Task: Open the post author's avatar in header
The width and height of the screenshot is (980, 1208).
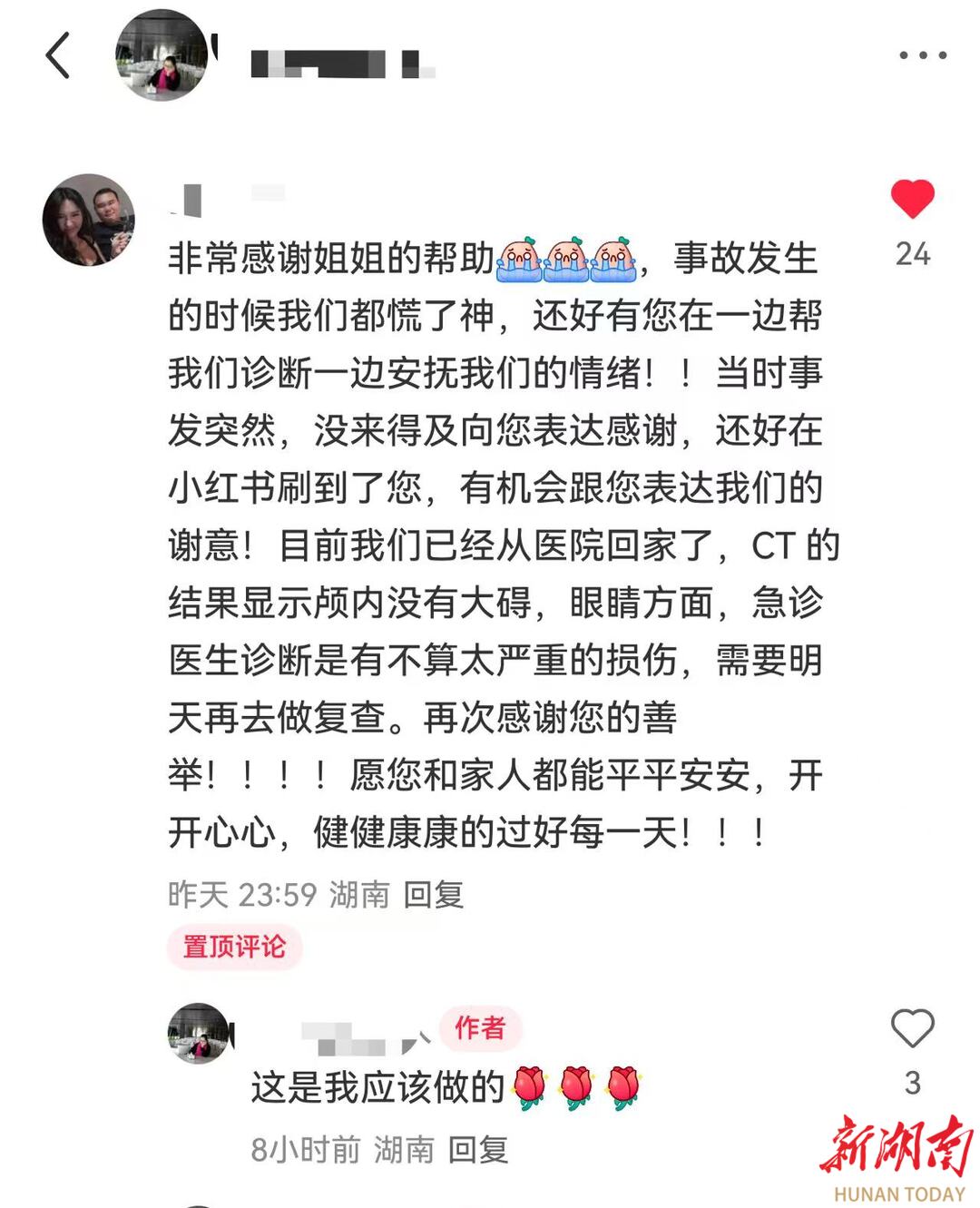Action: (x=162, y=55)
